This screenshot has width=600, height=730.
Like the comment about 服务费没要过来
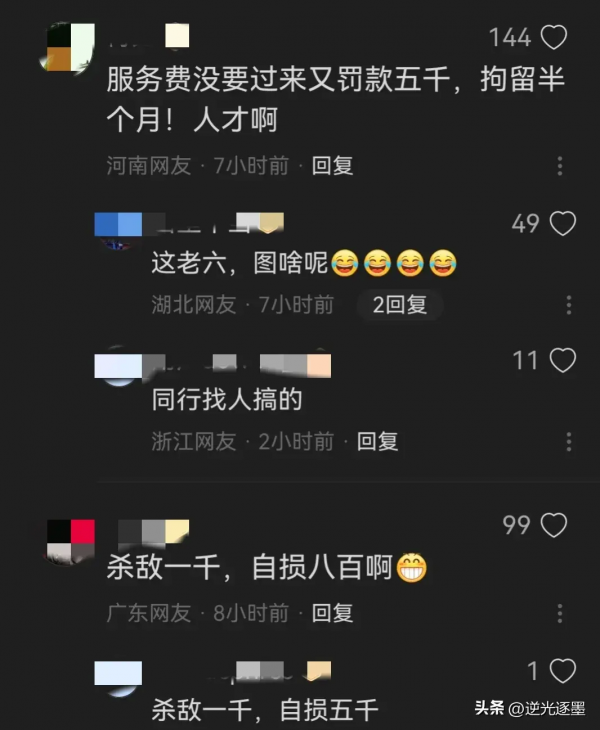553,38
